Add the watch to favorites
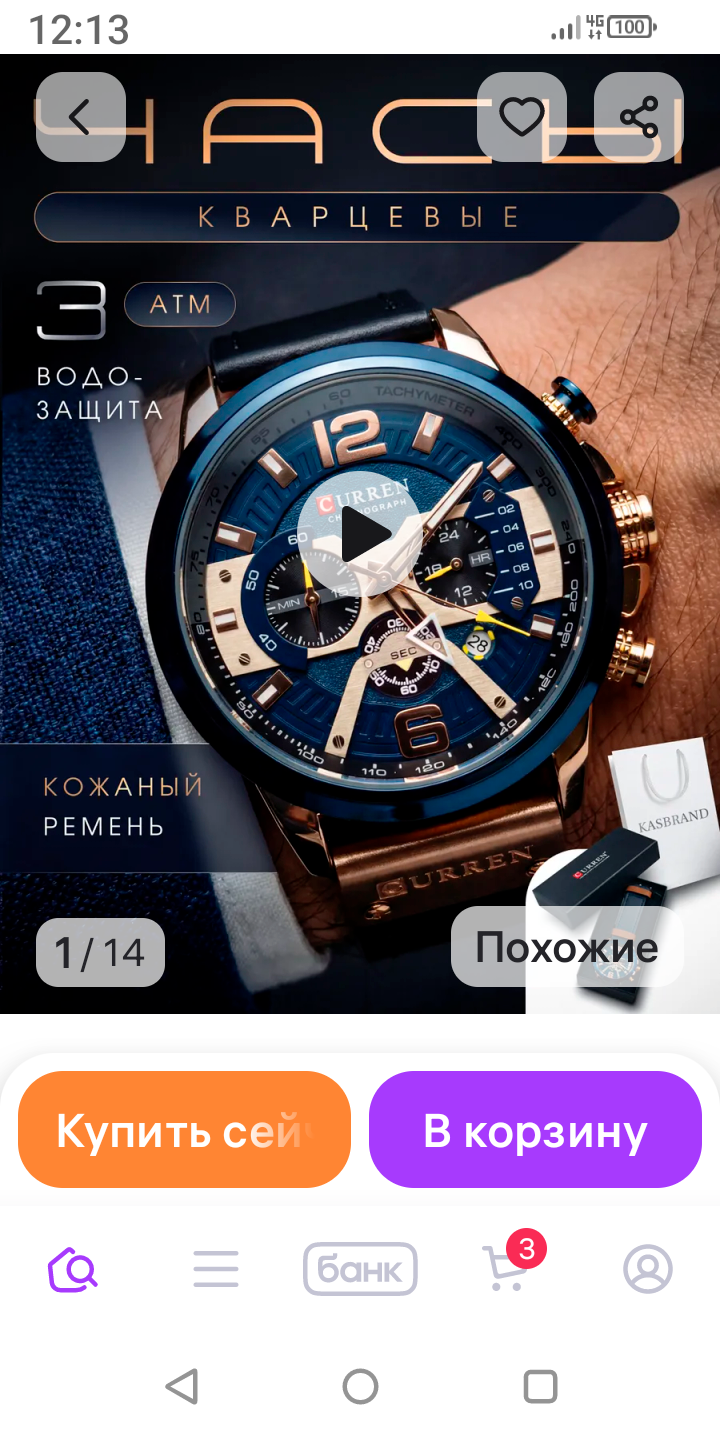720x1440 pixels. click(521, 117)
